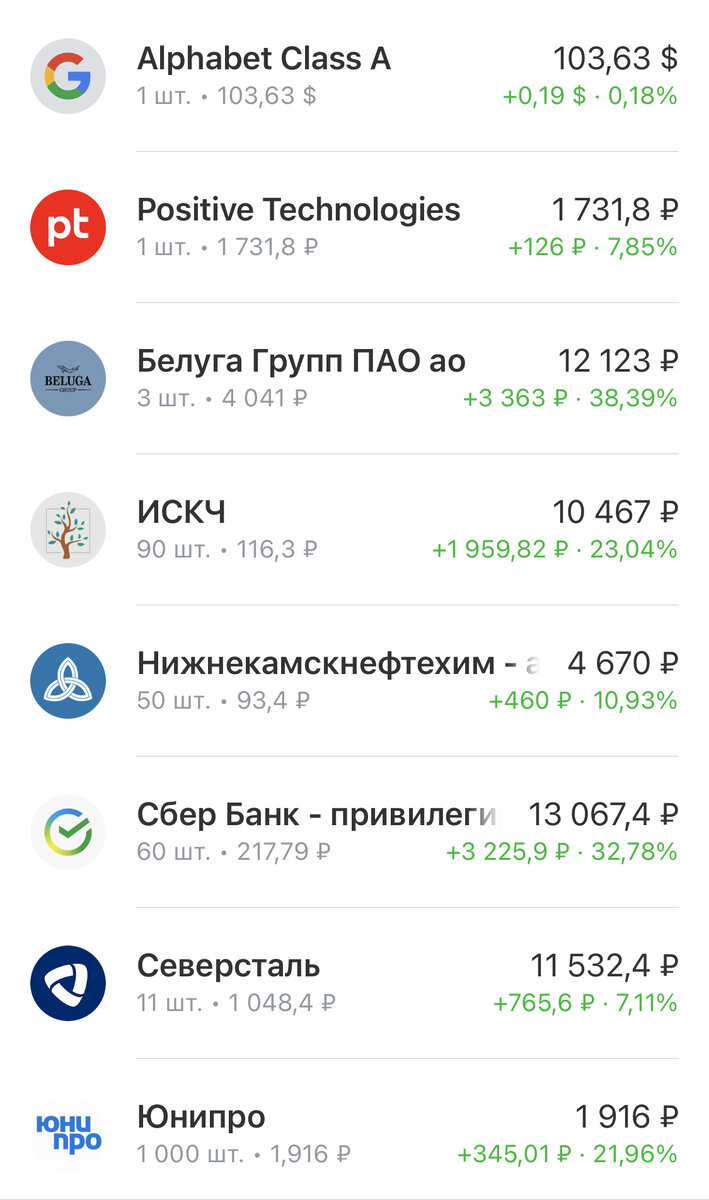This screenshot has height=1200, width=709.
Task: Open the Alphabet Class A position
Action: [354, 76]
